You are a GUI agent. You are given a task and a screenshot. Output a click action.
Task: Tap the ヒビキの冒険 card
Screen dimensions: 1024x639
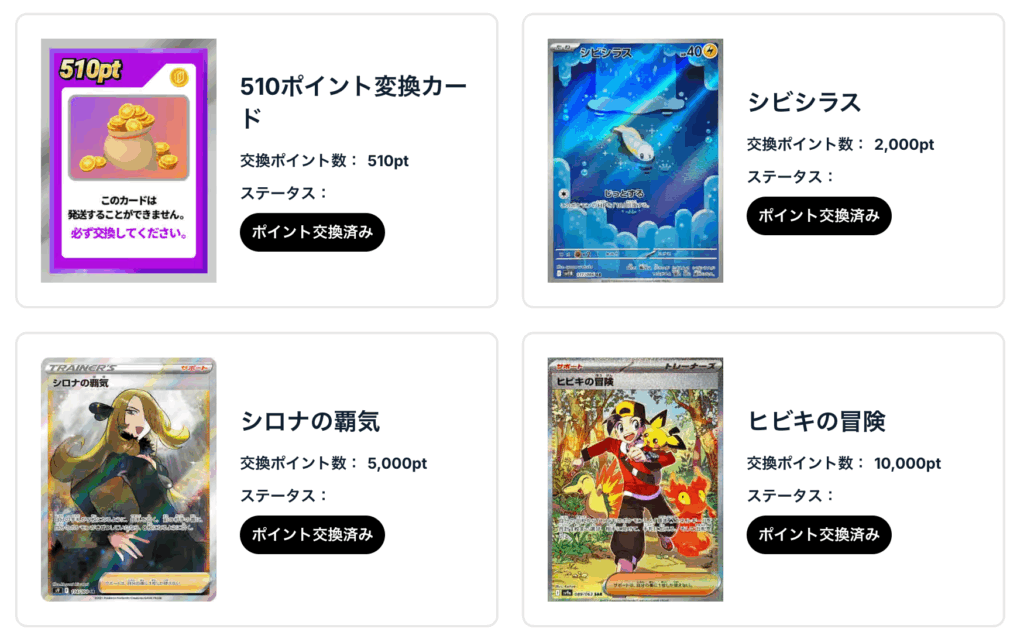click(635, 479)
